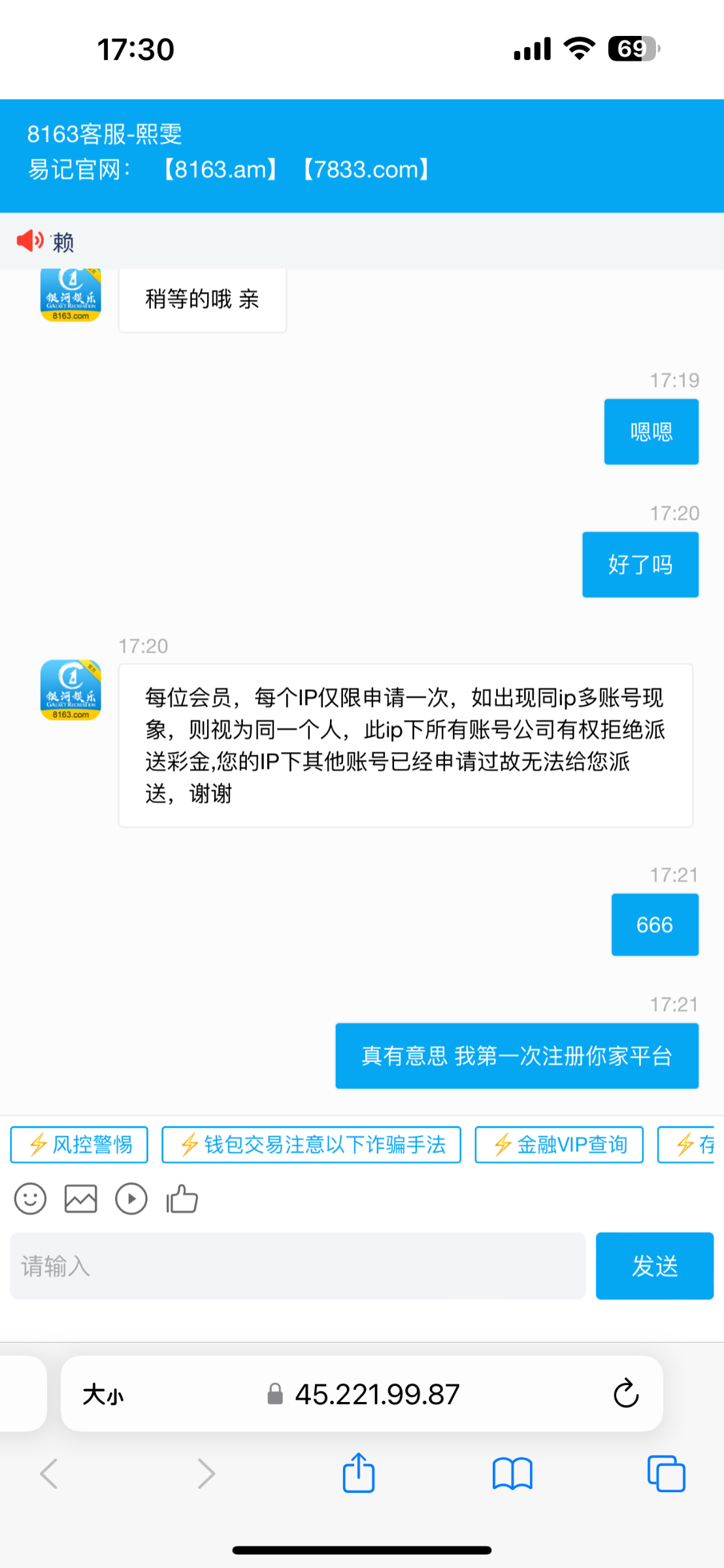Image resolution: width=724 pixels, height=1568 pixels.
Task: Share this page from Safari toolbar
Action: (359, 1474)
